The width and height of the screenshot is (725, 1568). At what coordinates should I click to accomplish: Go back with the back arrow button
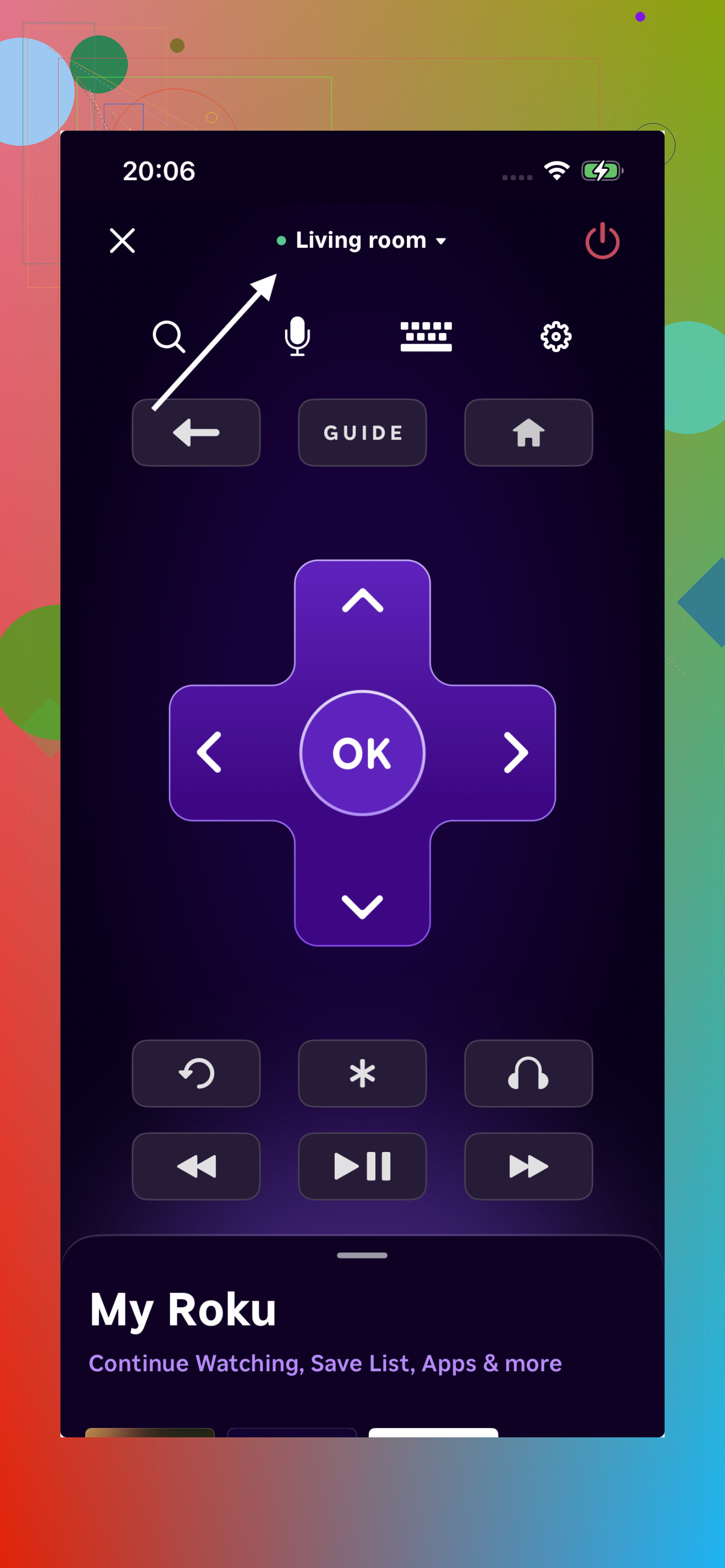click(x=196, y=433)
